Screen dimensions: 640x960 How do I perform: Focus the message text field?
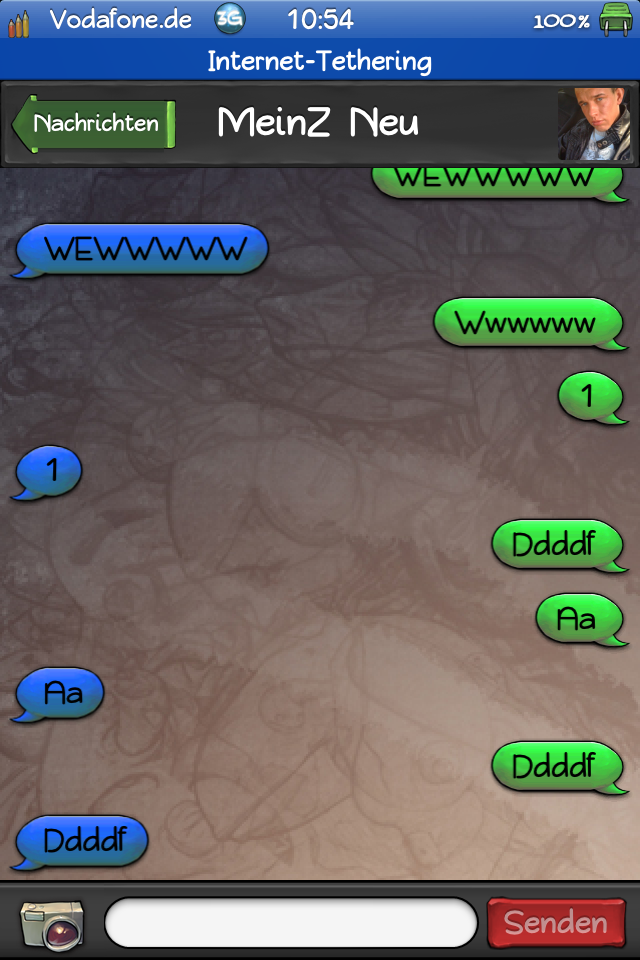click(290, 922)
